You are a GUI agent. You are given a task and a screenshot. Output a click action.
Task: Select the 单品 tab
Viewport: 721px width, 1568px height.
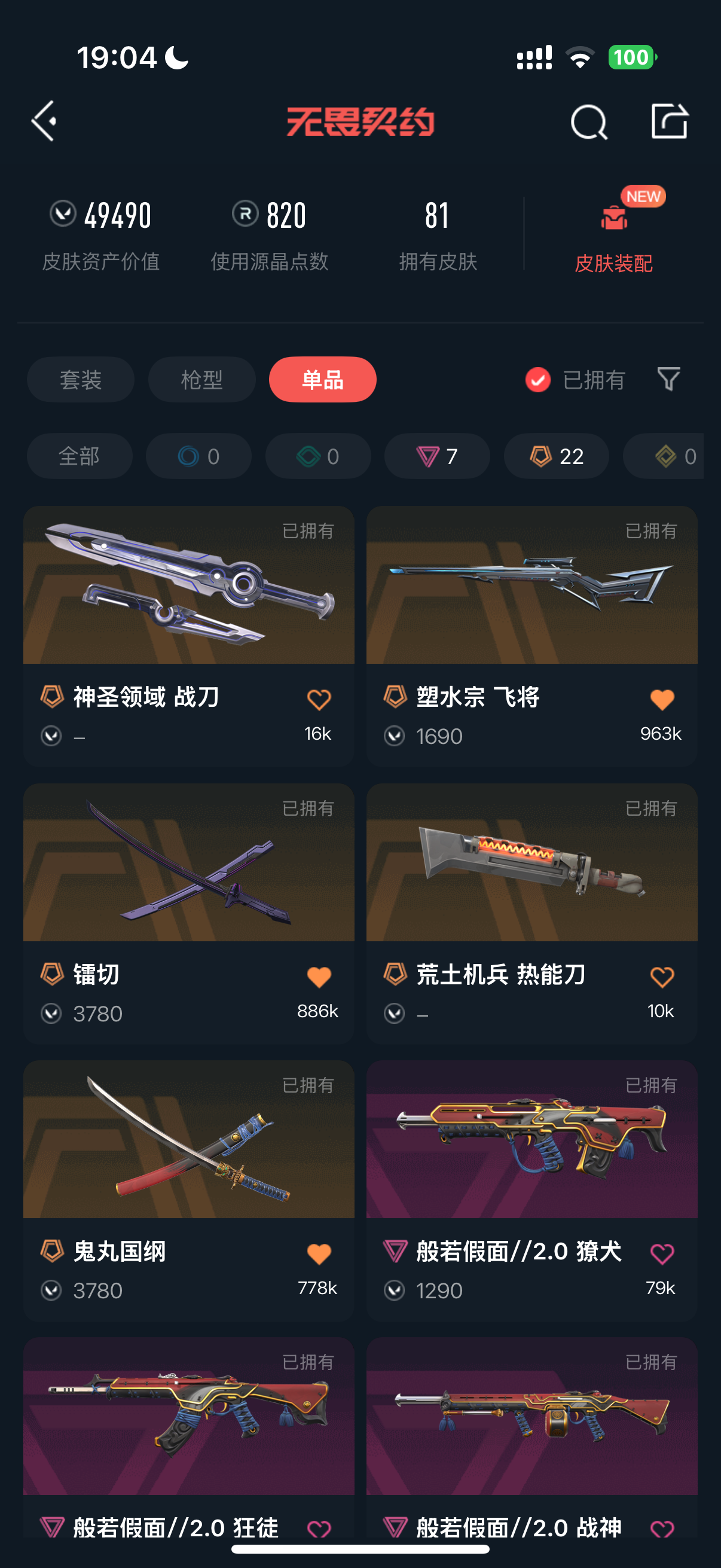(322, 380)
